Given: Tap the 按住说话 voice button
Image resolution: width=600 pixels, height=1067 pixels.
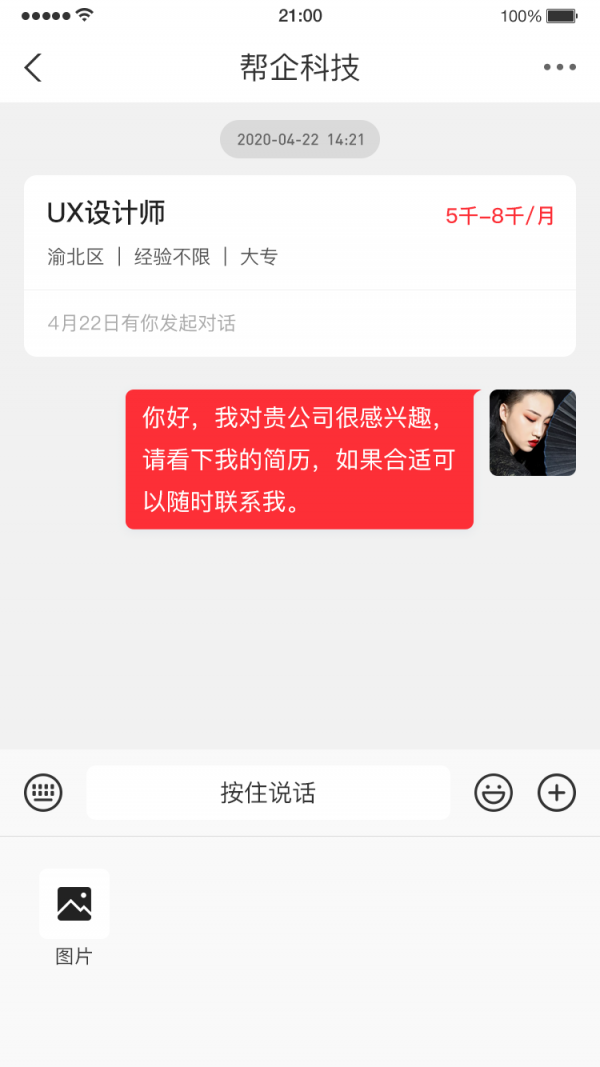Looking at the screenshot, I should point(268,793).
